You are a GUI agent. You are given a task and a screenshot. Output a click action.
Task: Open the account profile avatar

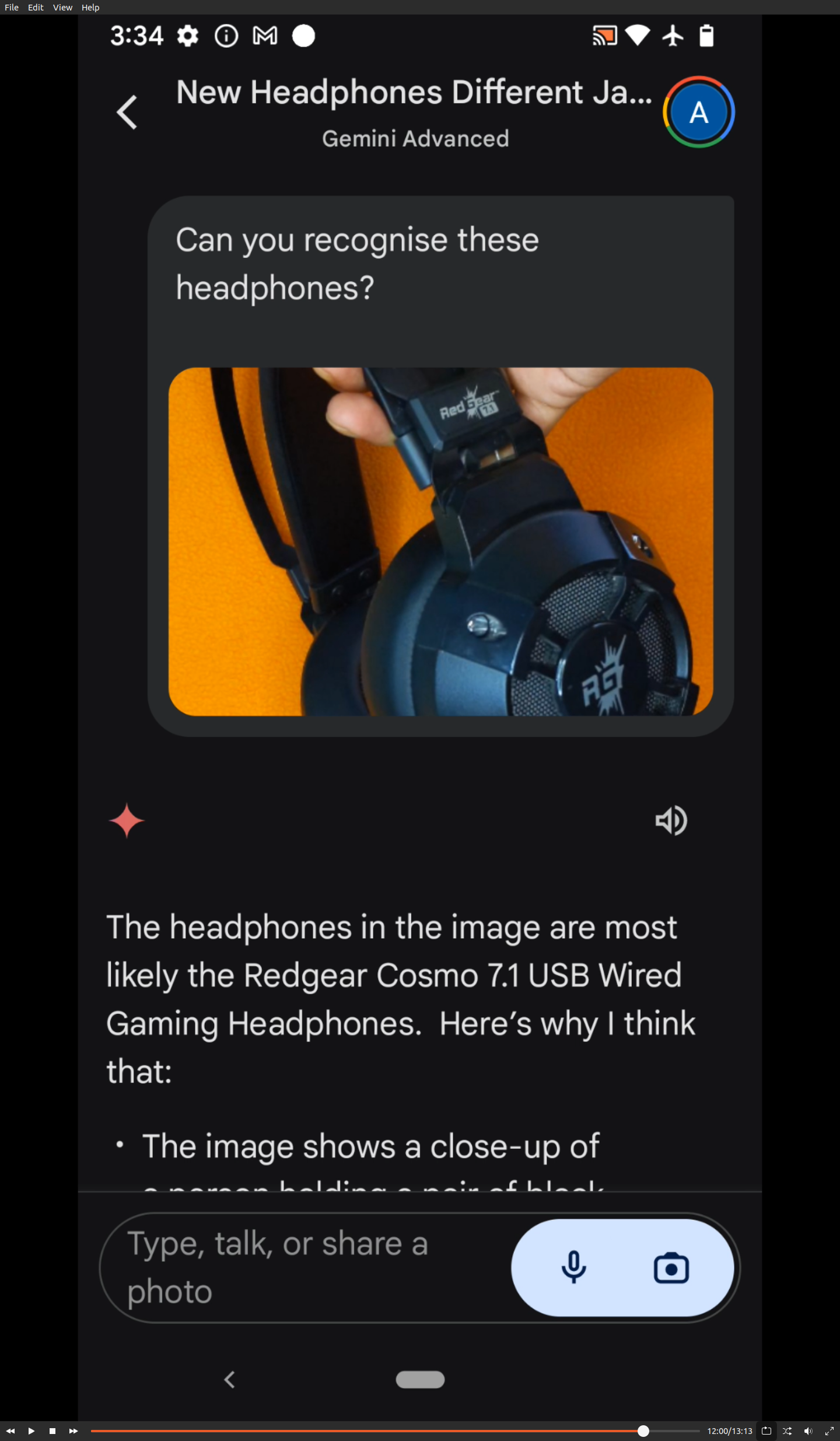click(x=698, y=112)
